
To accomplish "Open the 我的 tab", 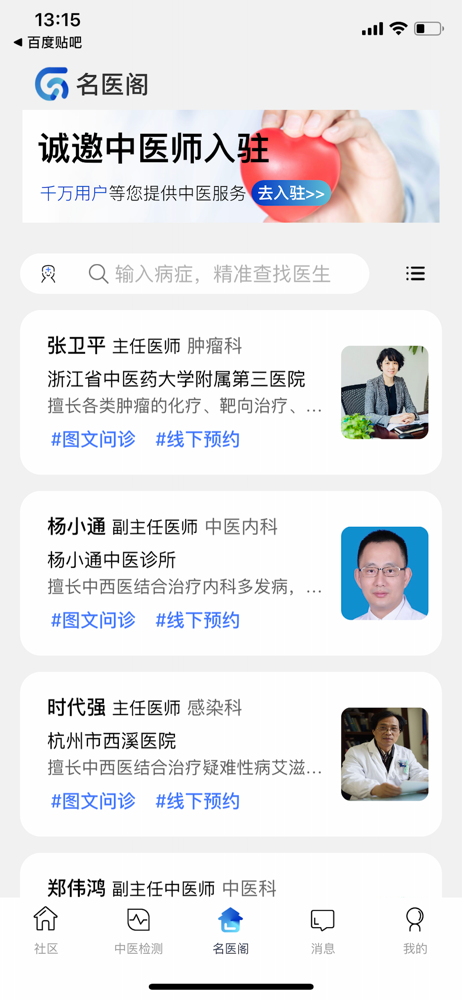I will pos(415,931).
